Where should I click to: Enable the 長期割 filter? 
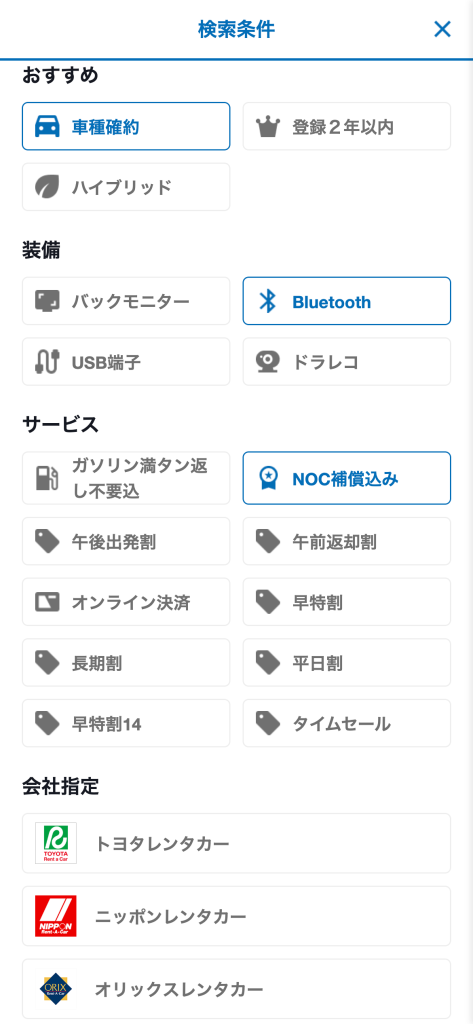tap(126, 663)
